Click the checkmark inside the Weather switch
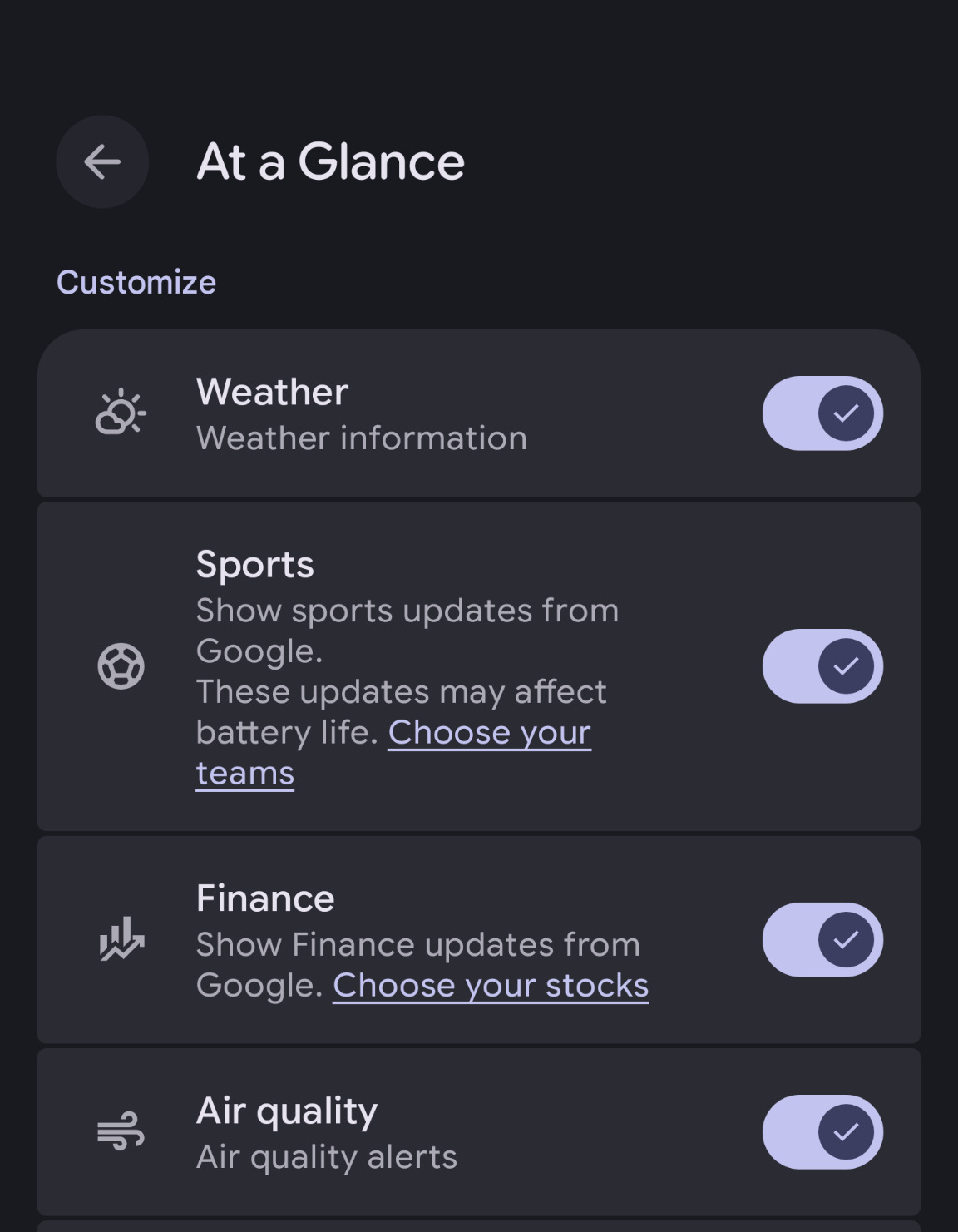The image size is (958, 1232). tap(846, 413)
